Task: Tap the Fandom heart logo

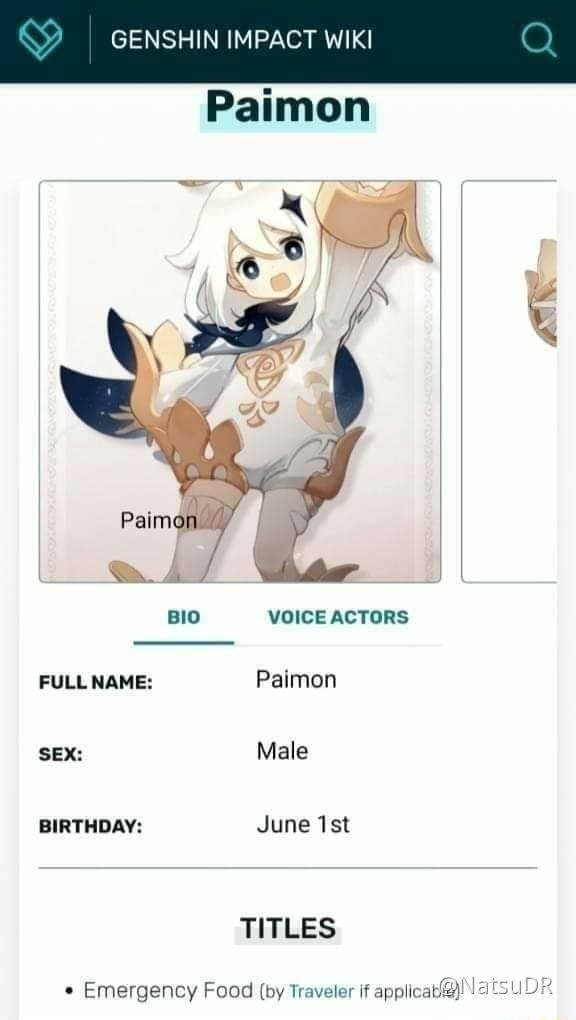Action: coord(41,39)
